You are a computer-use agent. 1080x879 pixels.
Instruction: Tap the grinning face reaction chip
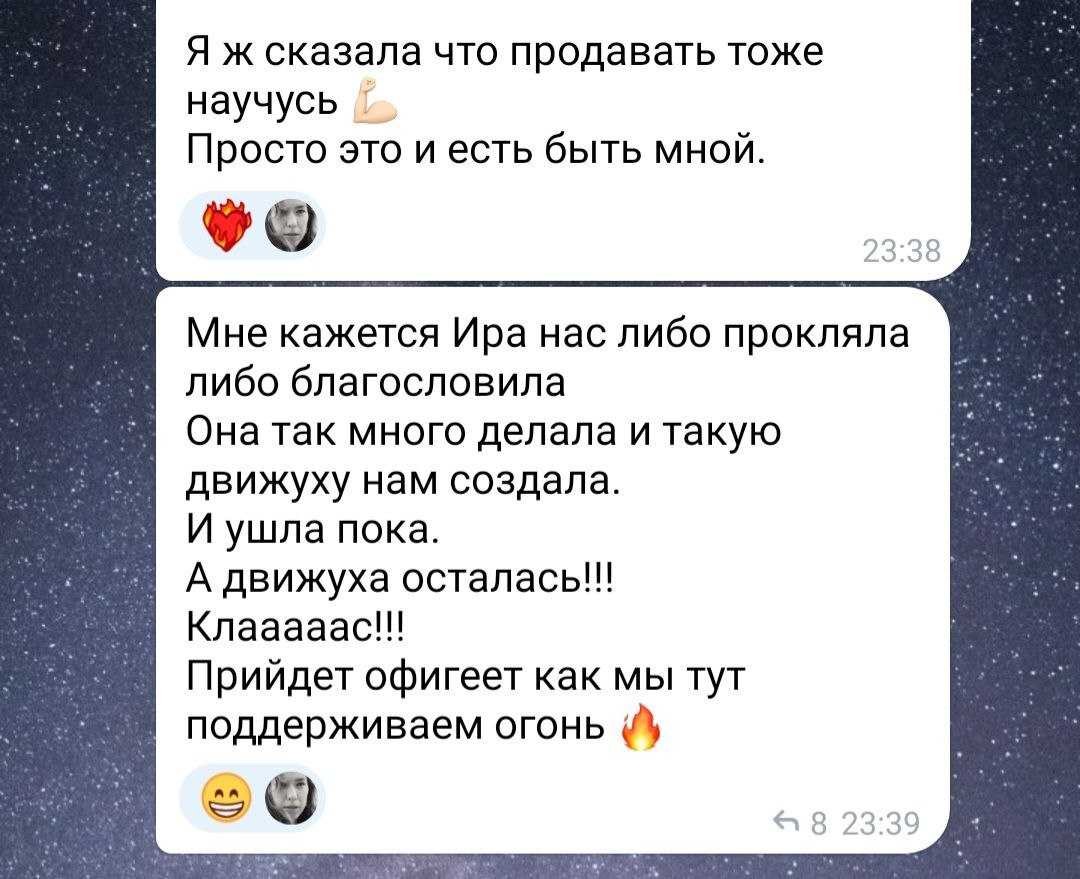click(x=251, y=797)
